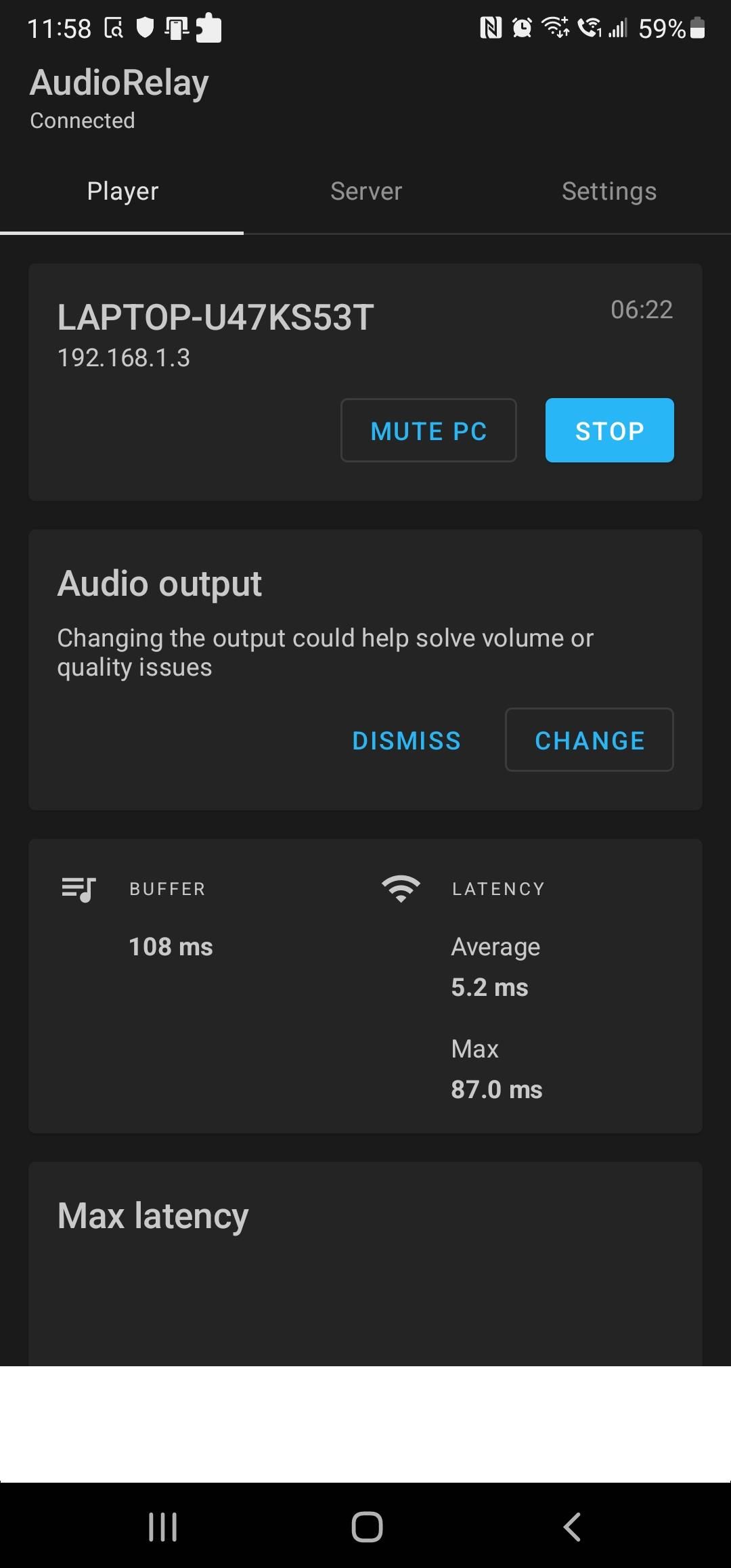Image resolution: width=731 pixels, height=1568 pixels.
Task: Mute the PC audio
Action: 428,431
